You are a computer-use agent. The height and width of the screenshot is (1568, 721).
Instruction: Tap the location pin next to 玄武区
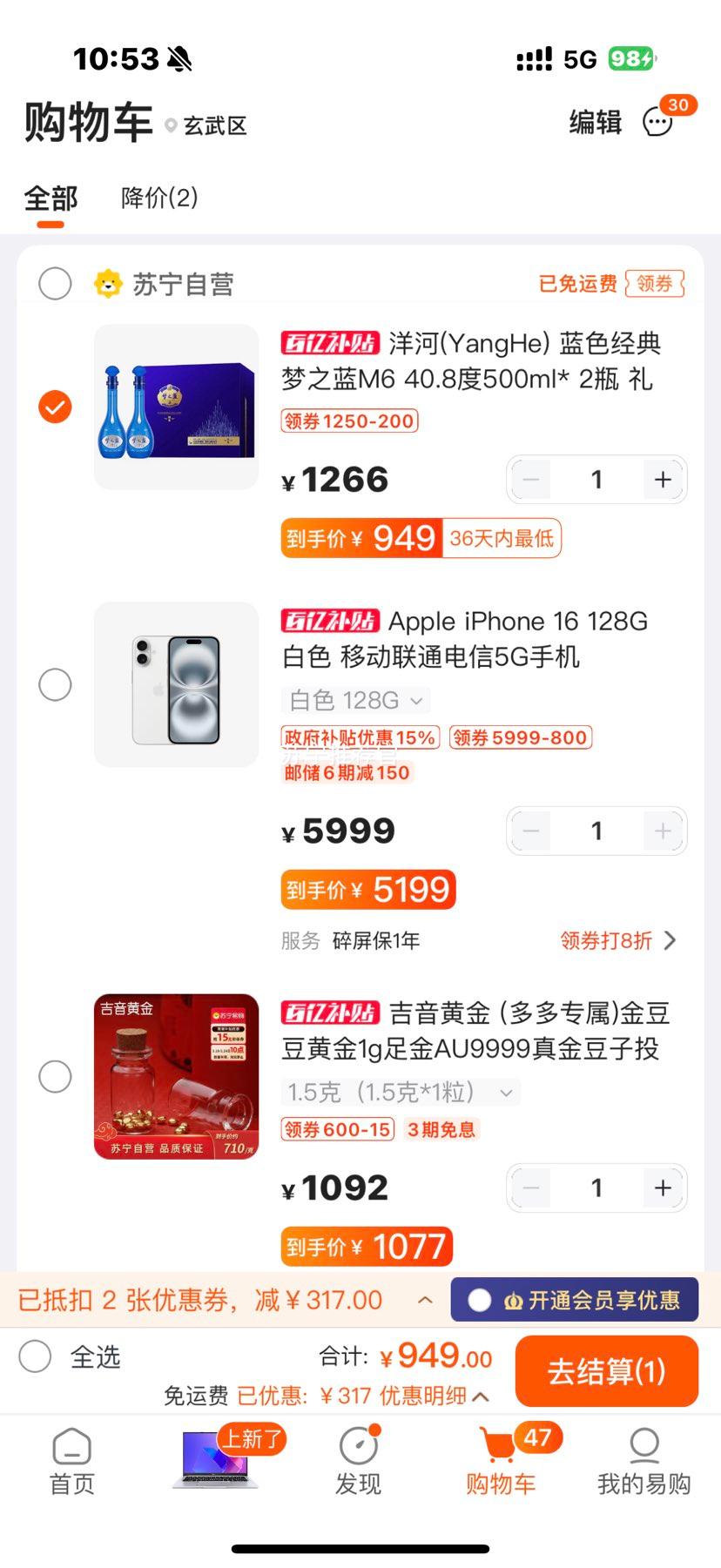(168, 124)
